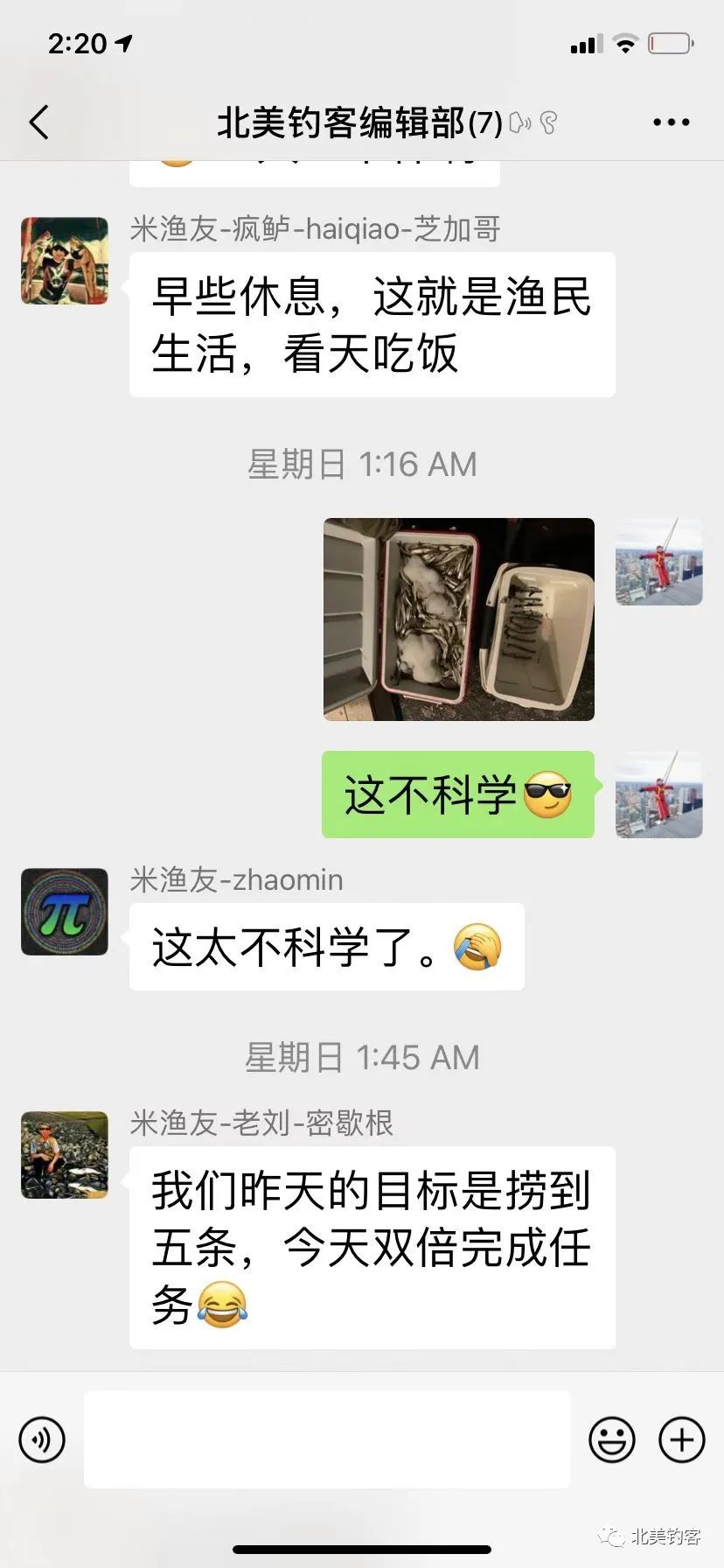Tap the message text field

(327, 1438)
